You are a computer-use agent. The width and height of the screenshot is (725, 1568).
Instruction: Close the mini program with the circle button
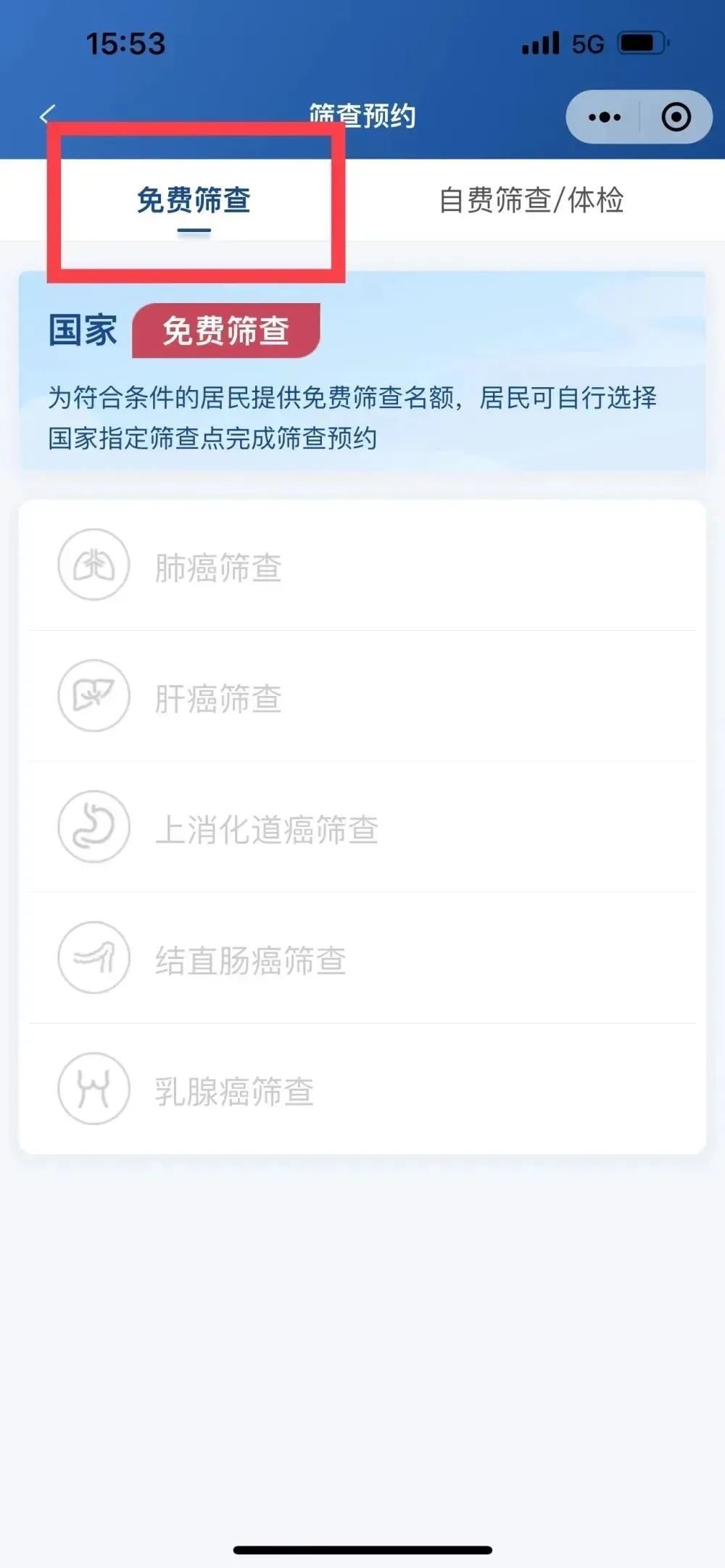pos(676,117)
